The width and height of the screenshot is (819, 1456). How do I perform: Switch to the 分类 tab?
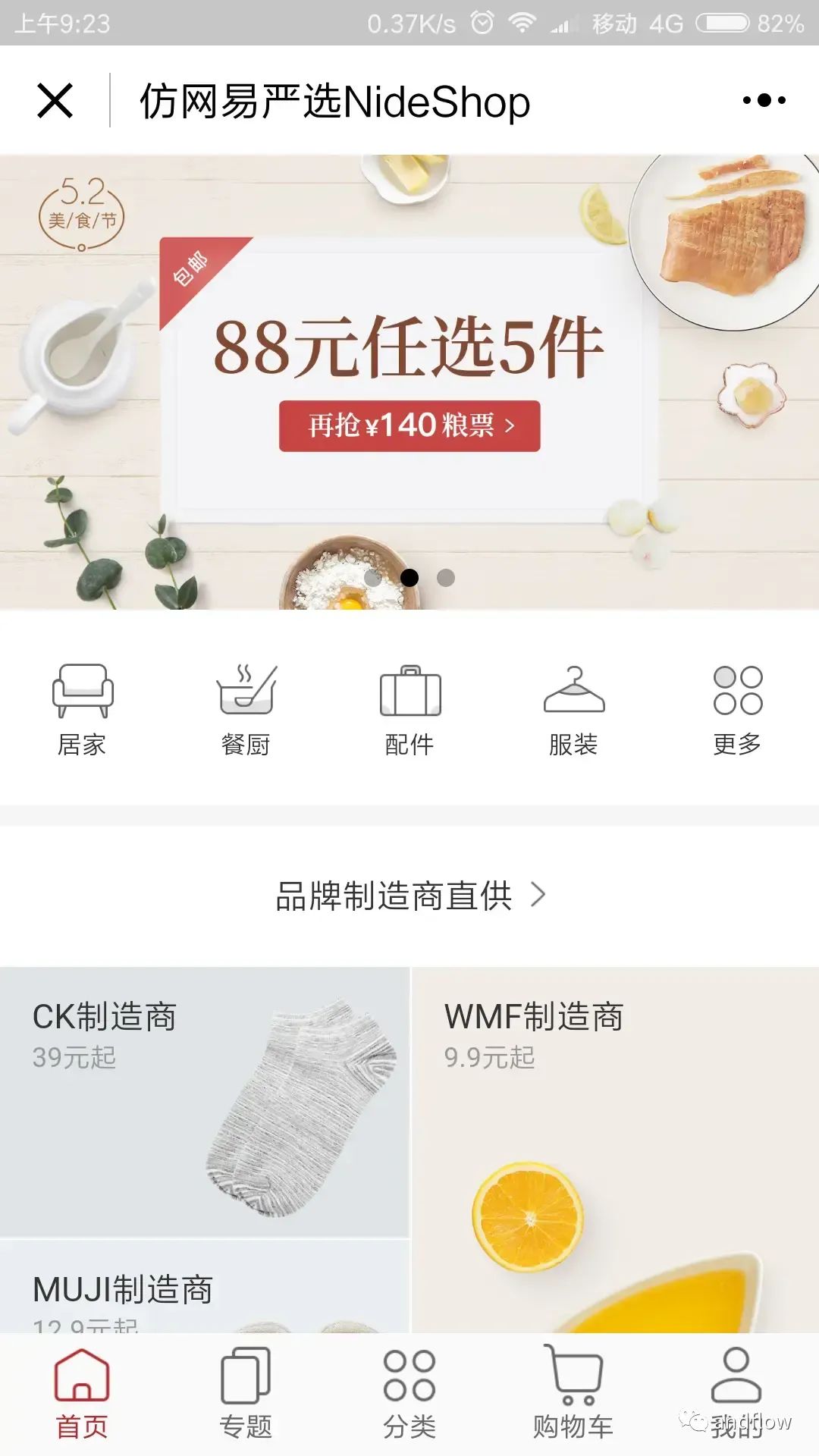(409, 1394)
